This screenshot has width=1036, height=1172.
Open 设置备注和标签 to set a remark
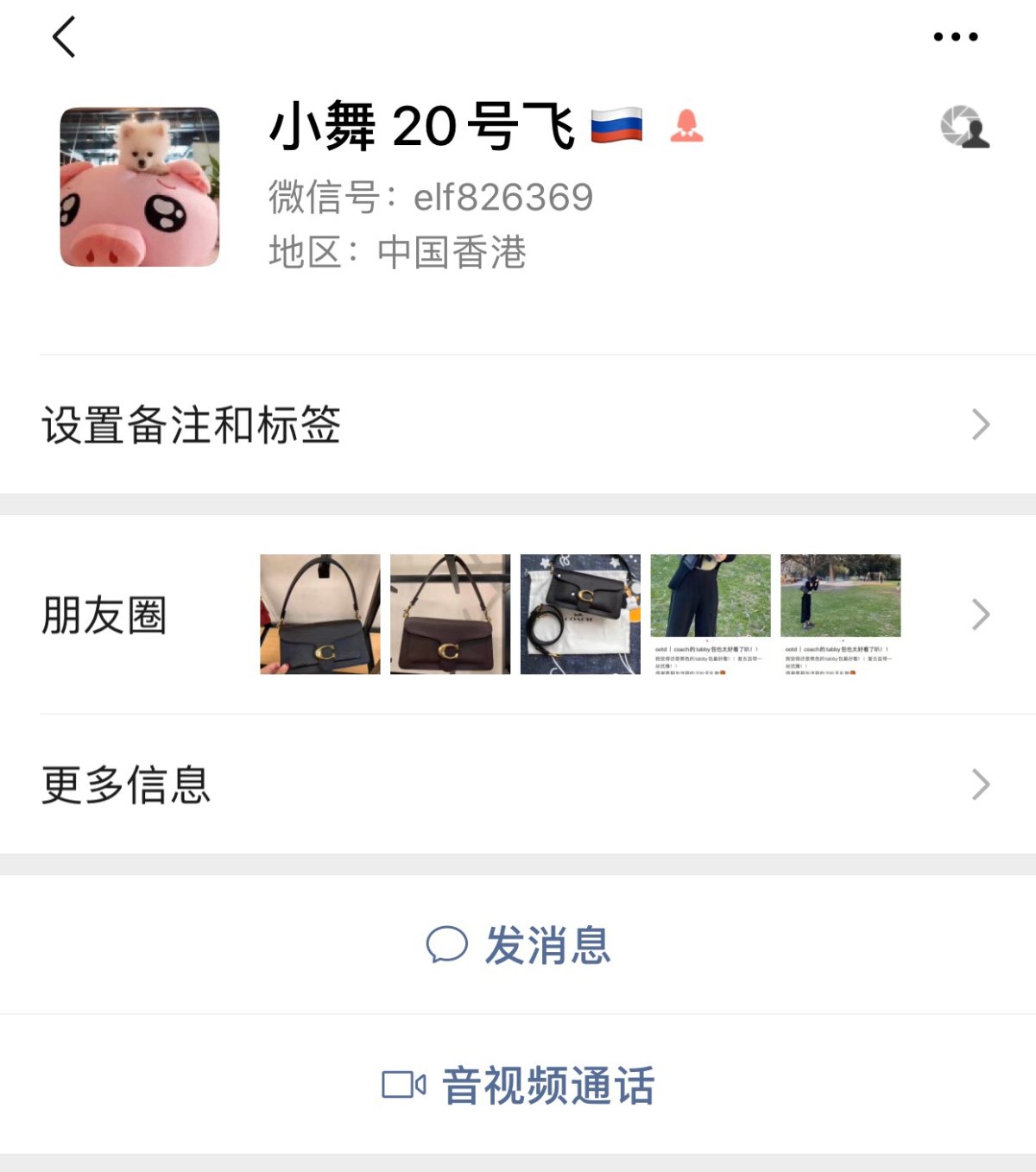[193, 425]
